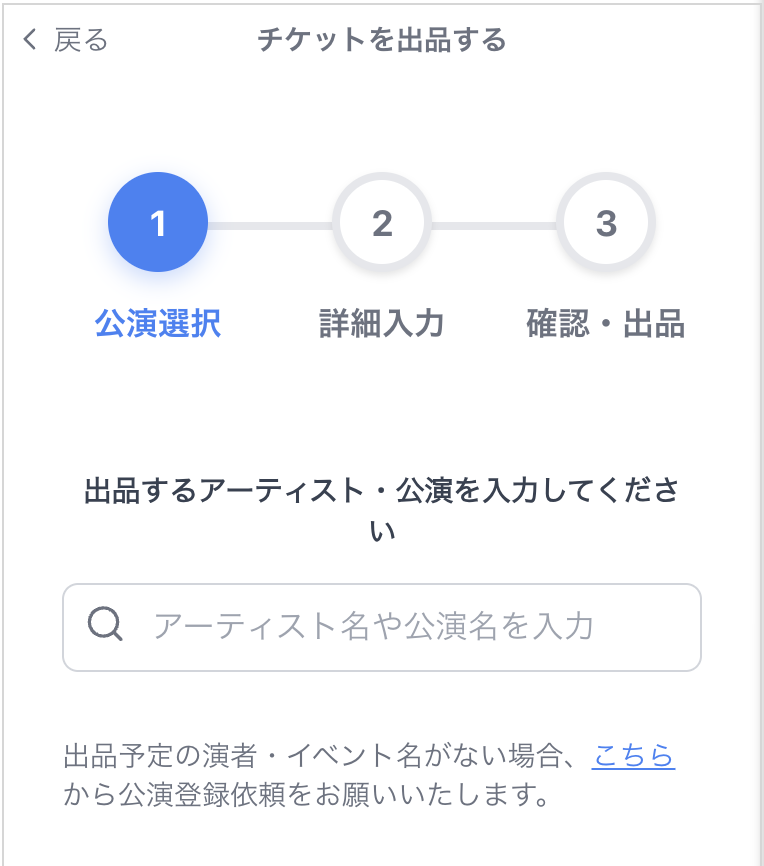This screenshot has height=866, width=764.
Task: Select step circle 1 in the progress indicator
Action: click(x=157, y=222)
